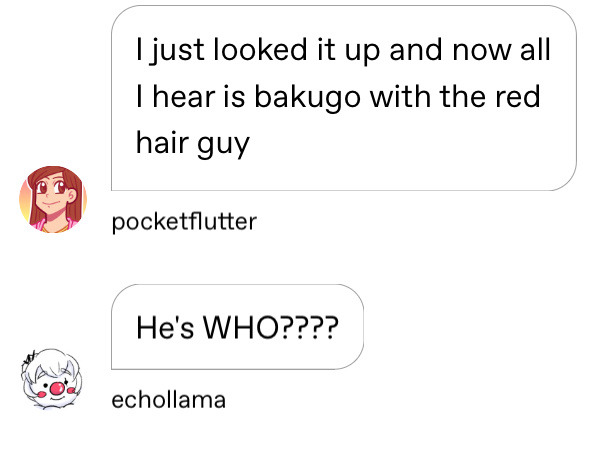Tap the username echollama
This screenshot has height=464, width=615.
[x=168, y=400]
